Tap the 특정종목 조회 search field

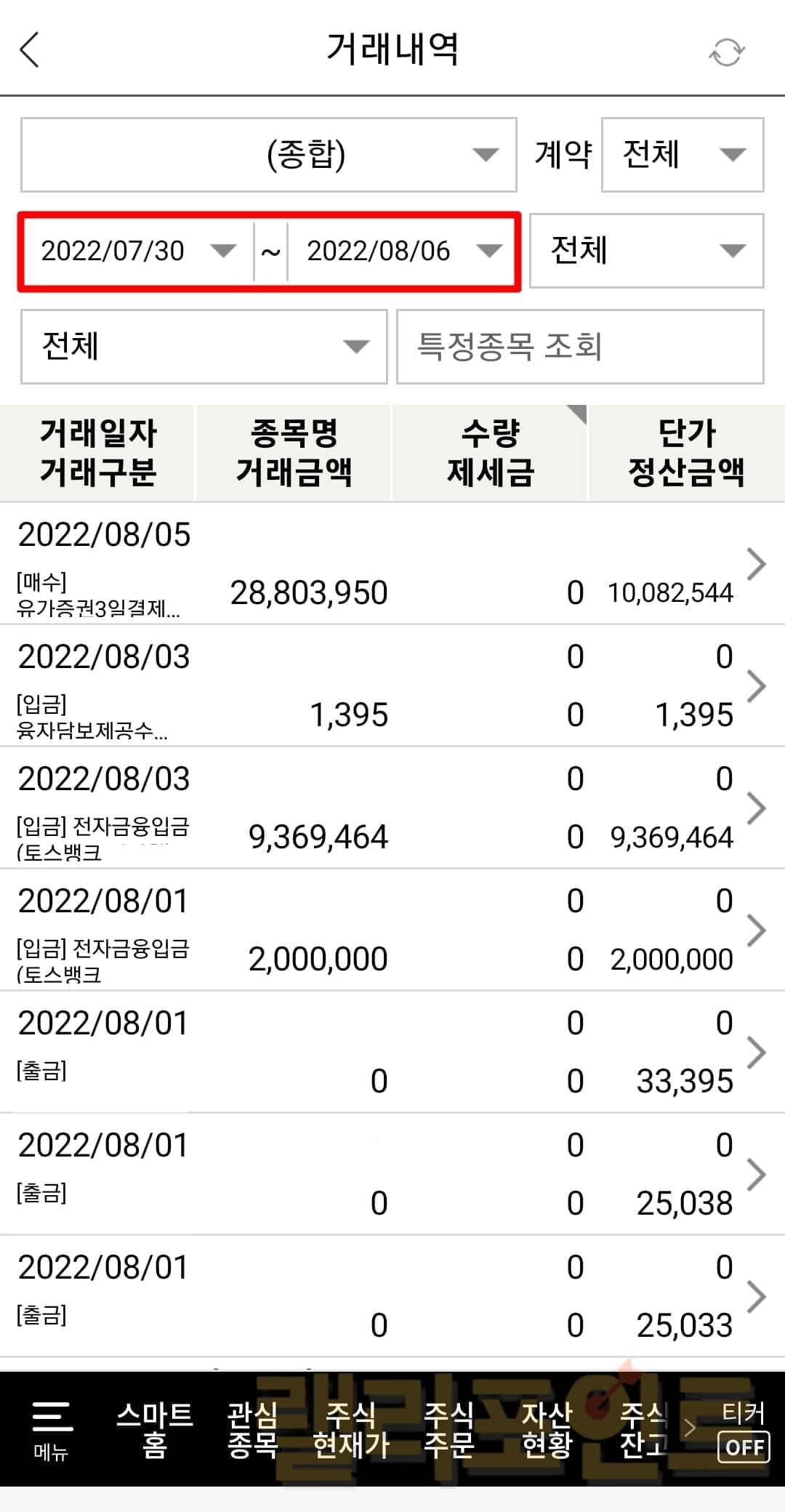tap(579, 347)
